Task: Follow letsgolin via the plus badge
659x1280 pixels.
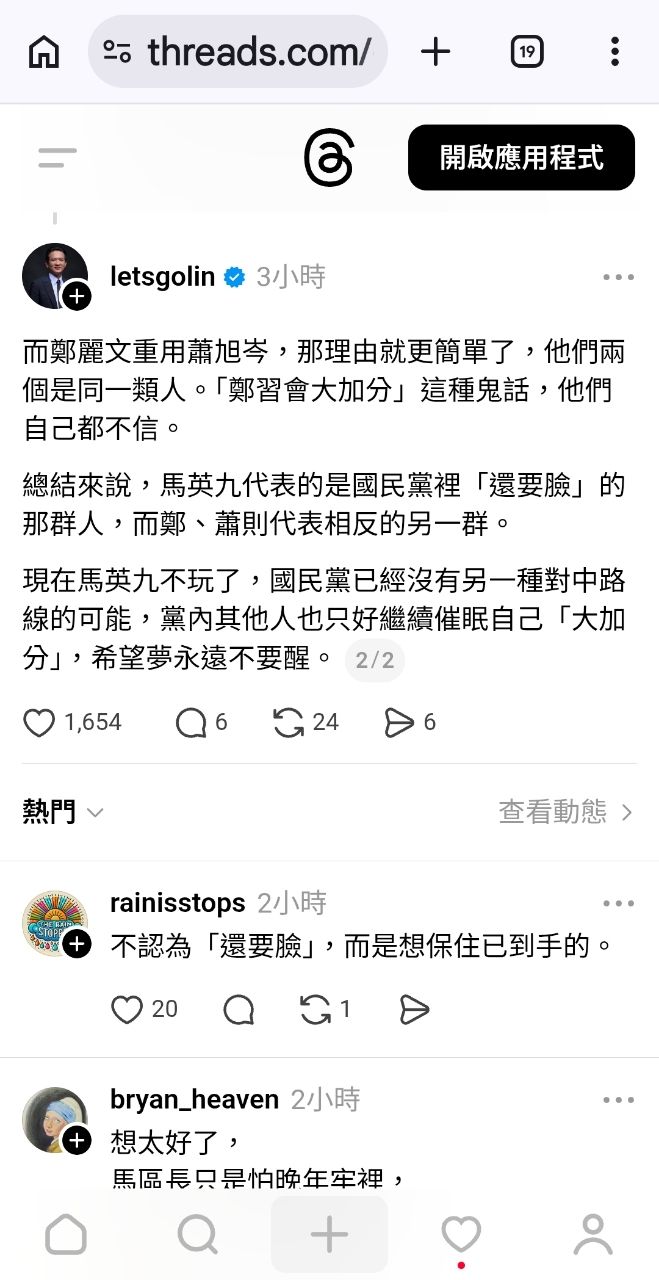Action: tap(77, 297)
